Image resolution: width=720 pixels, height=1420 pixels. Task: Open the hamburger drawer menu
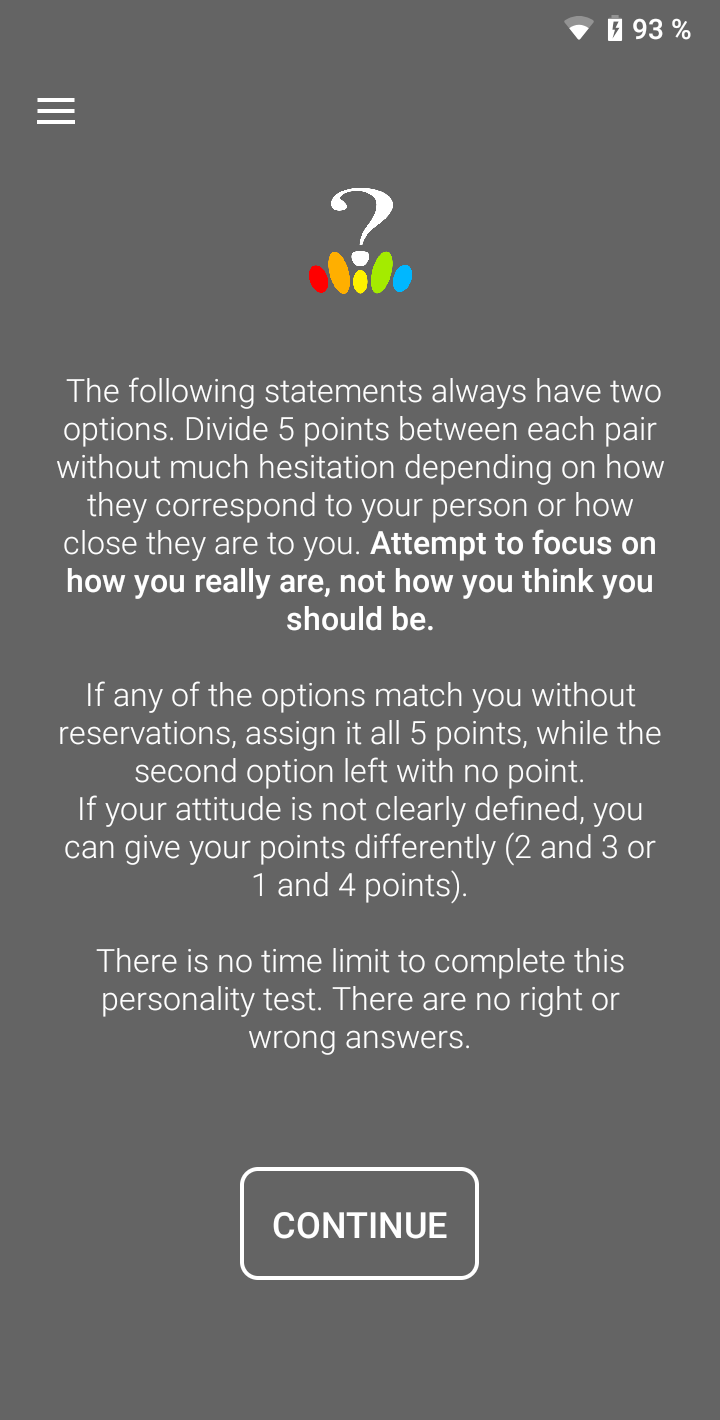56,111
